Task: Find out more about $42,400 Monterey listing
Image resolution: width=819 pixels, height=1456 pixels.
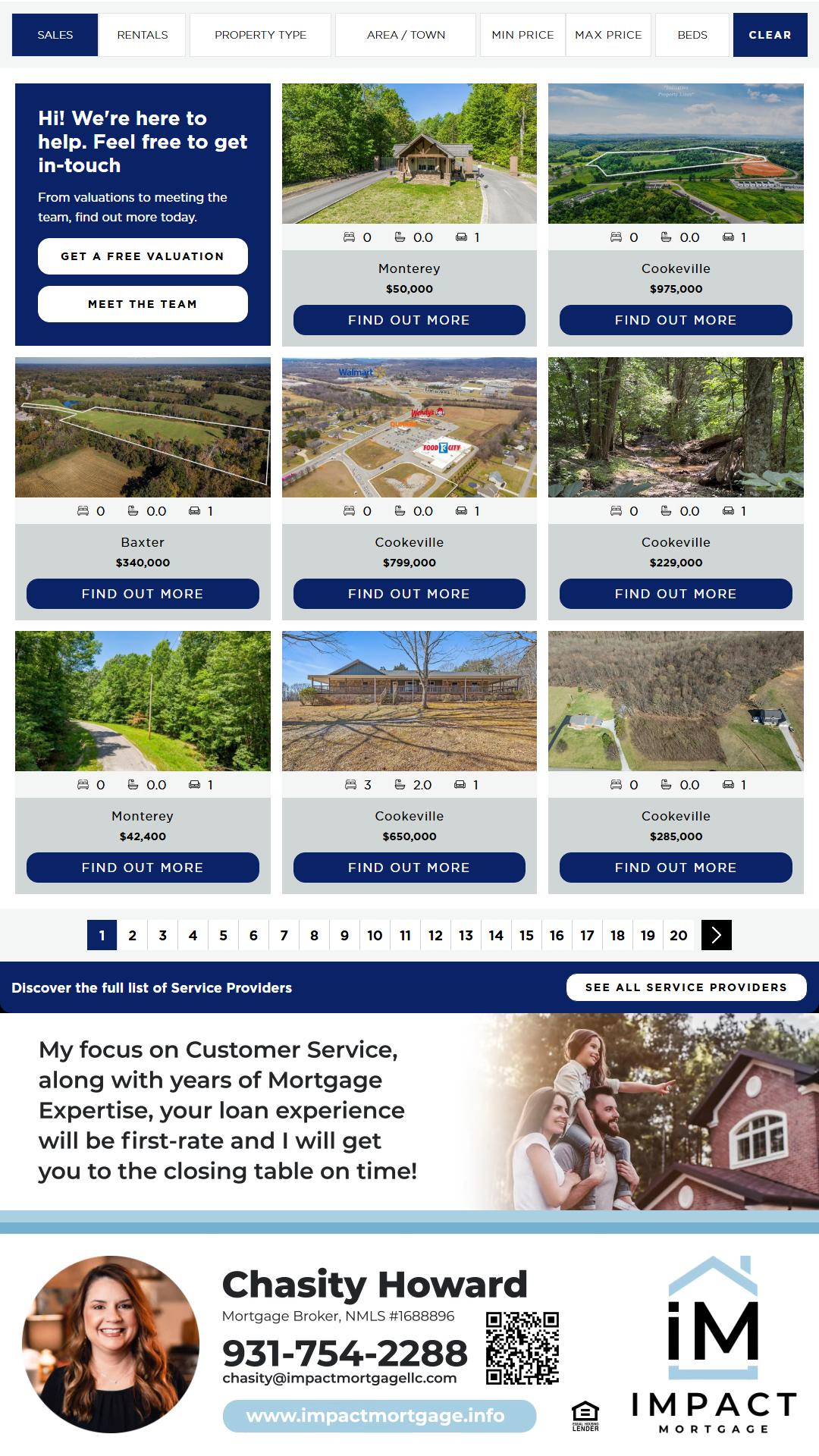Action: [x=143, y=868]
